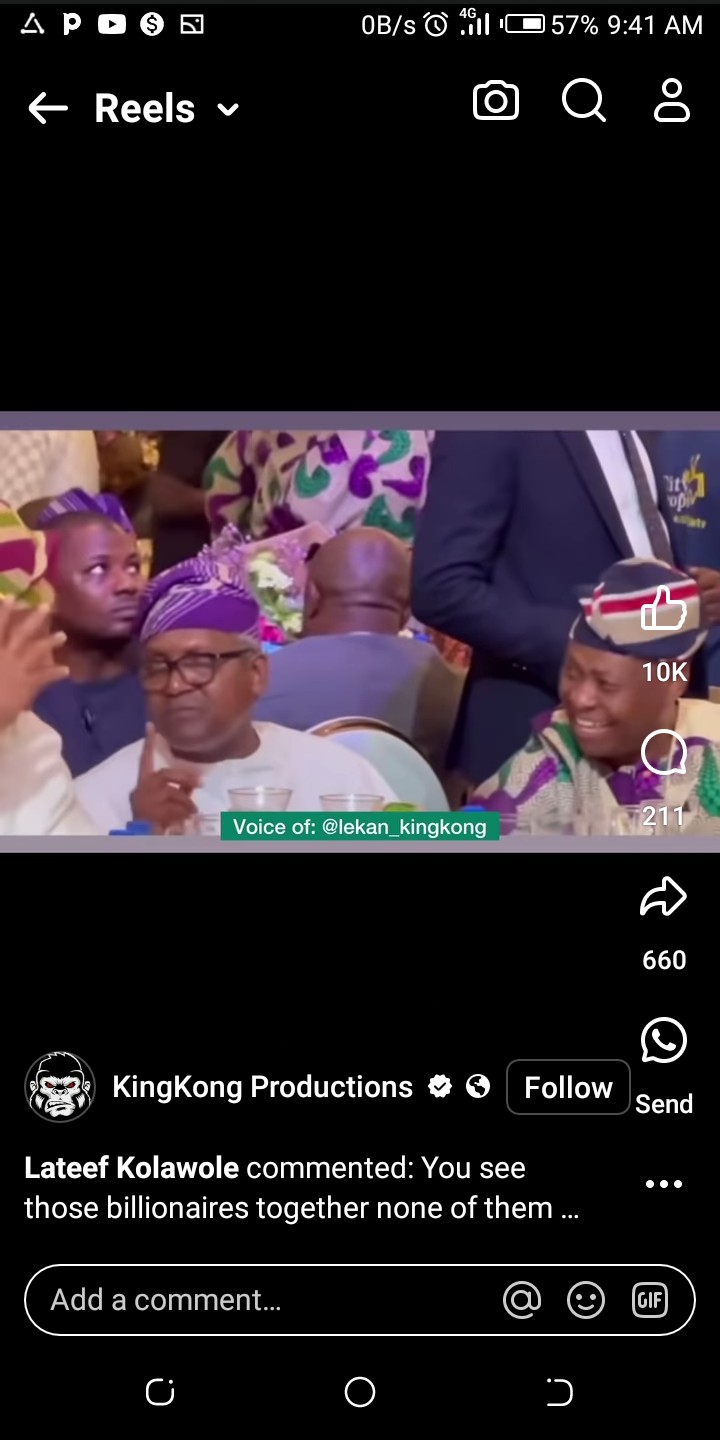Screen dimensions: 720x1440
Task: Open the emoji picker
Action: (x=586, y=1300)
